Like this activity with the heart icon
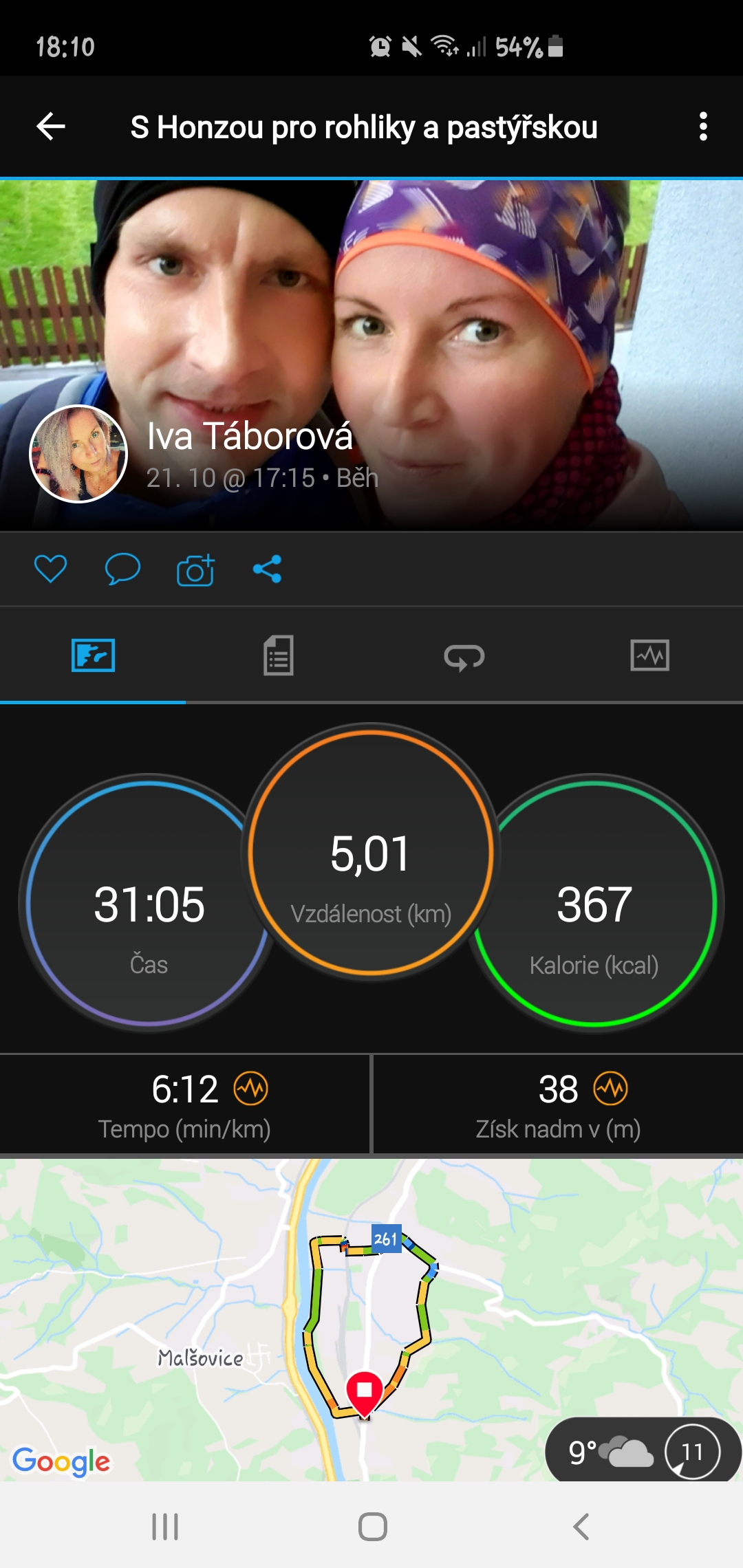743x1568 pixels. [50, 569]
